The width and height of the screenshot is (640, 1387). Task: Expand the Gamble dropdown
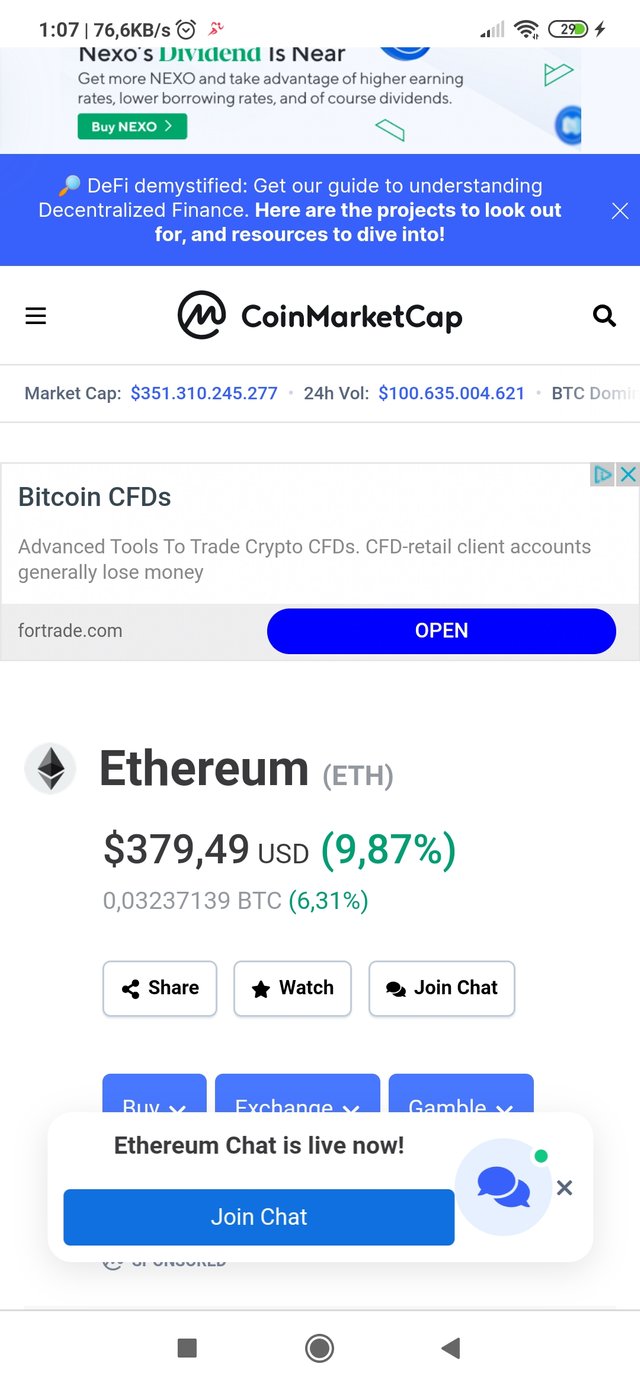[x=461, y=1095]
